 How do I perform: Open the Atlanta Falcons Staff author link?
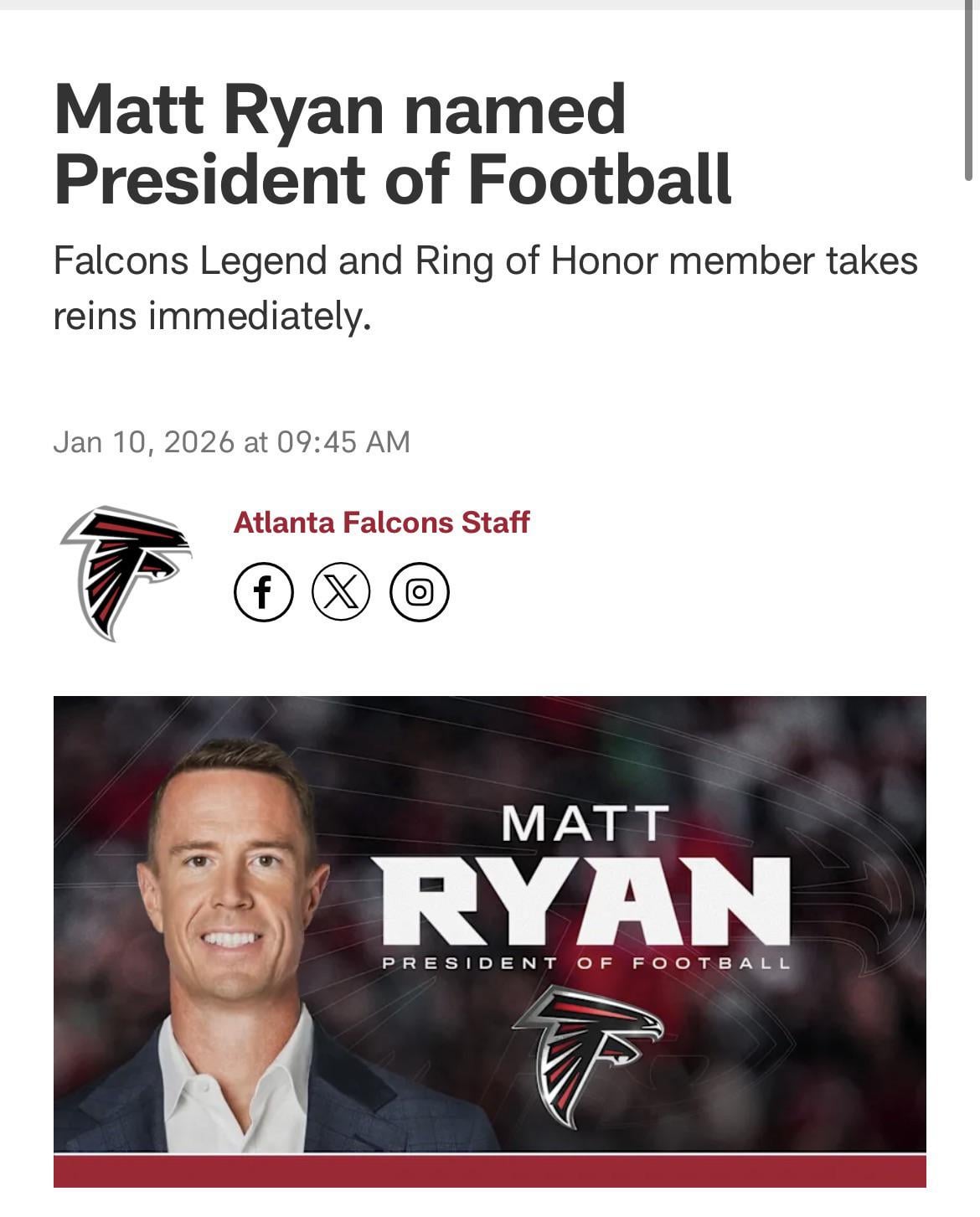point(381,523)
